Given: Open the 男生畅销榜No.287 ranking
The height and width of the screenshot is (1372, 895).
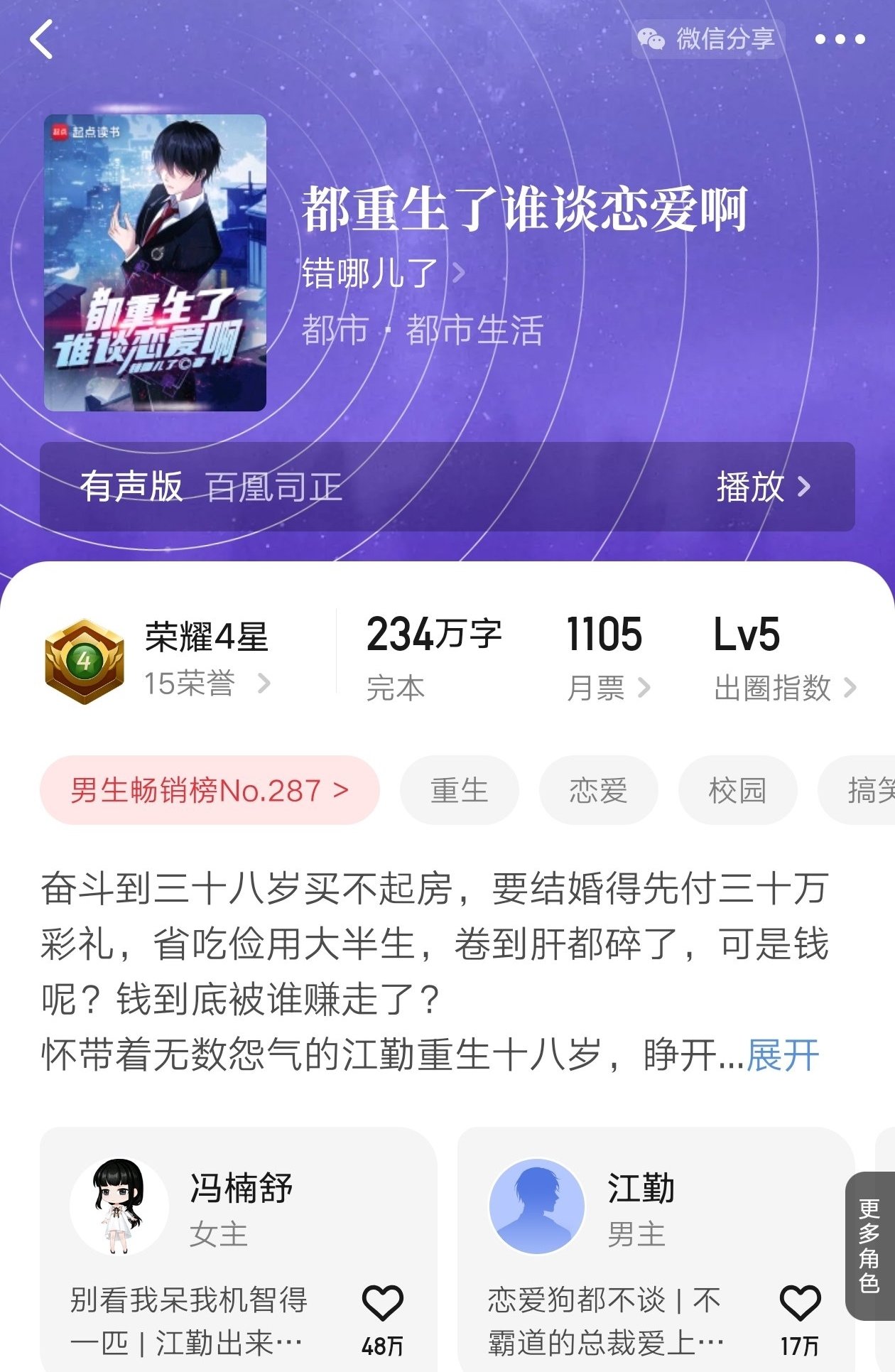Looking at the screenshot, I should [x=210, y=790].
